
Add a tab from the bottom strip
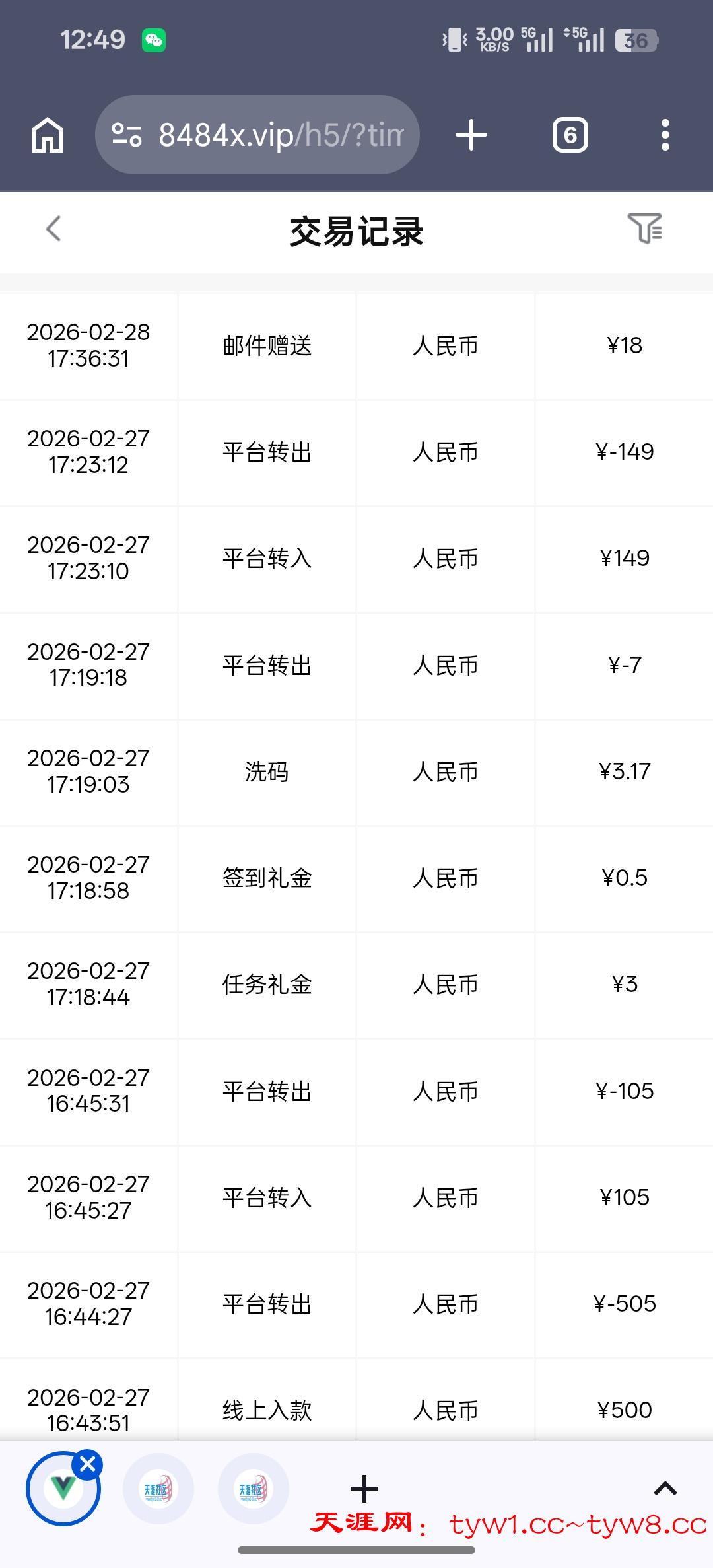pos(364,1489)
